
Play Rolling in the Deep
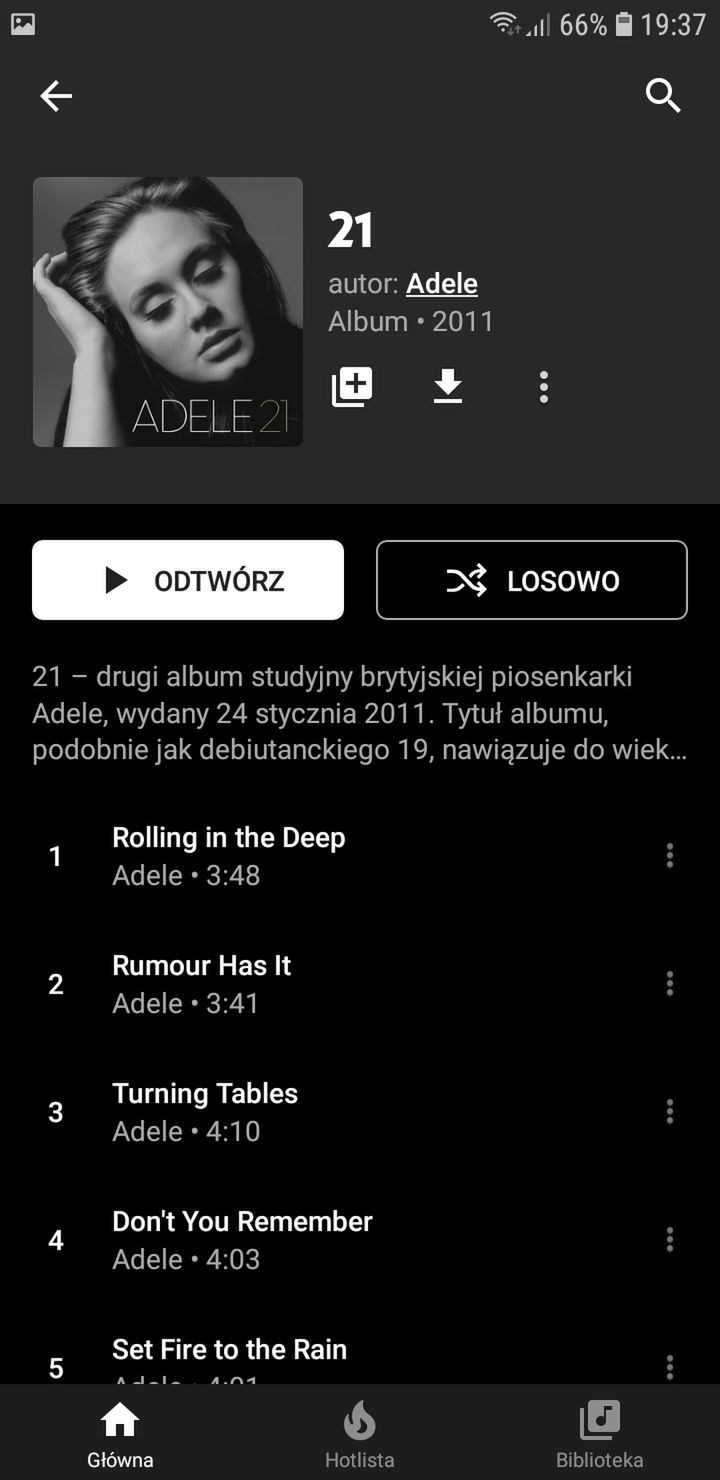pos(340,856)
